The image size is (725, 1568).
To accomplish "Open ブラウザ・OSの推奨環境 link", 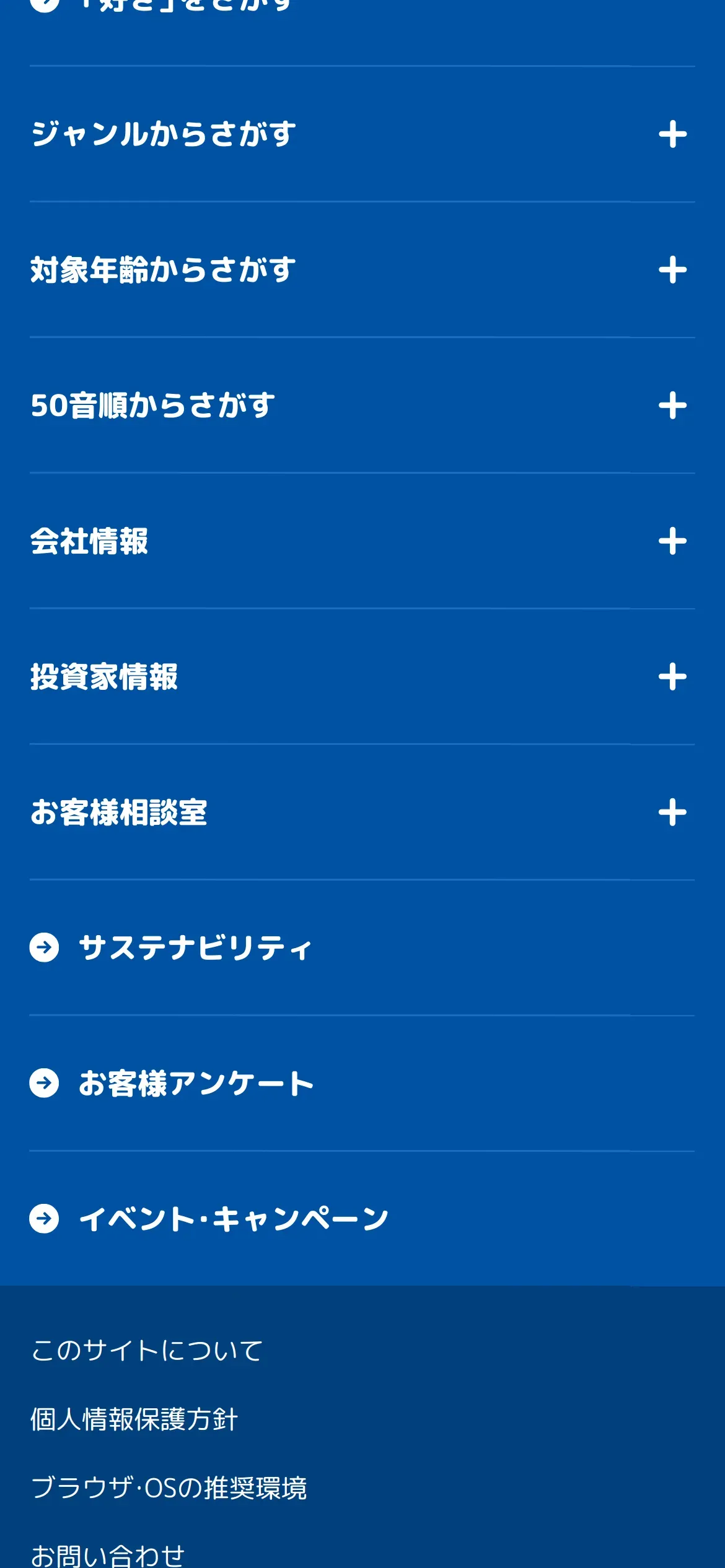I will 169,1488.
